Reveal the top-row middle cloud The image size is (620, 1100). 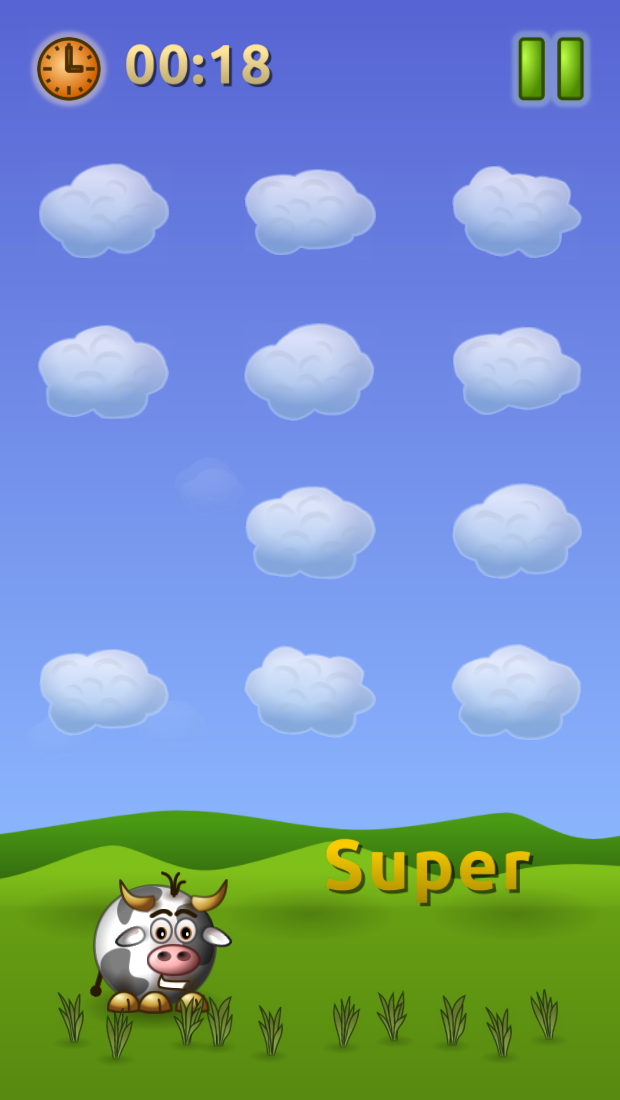pyautogui.click(x=310, y=211)
